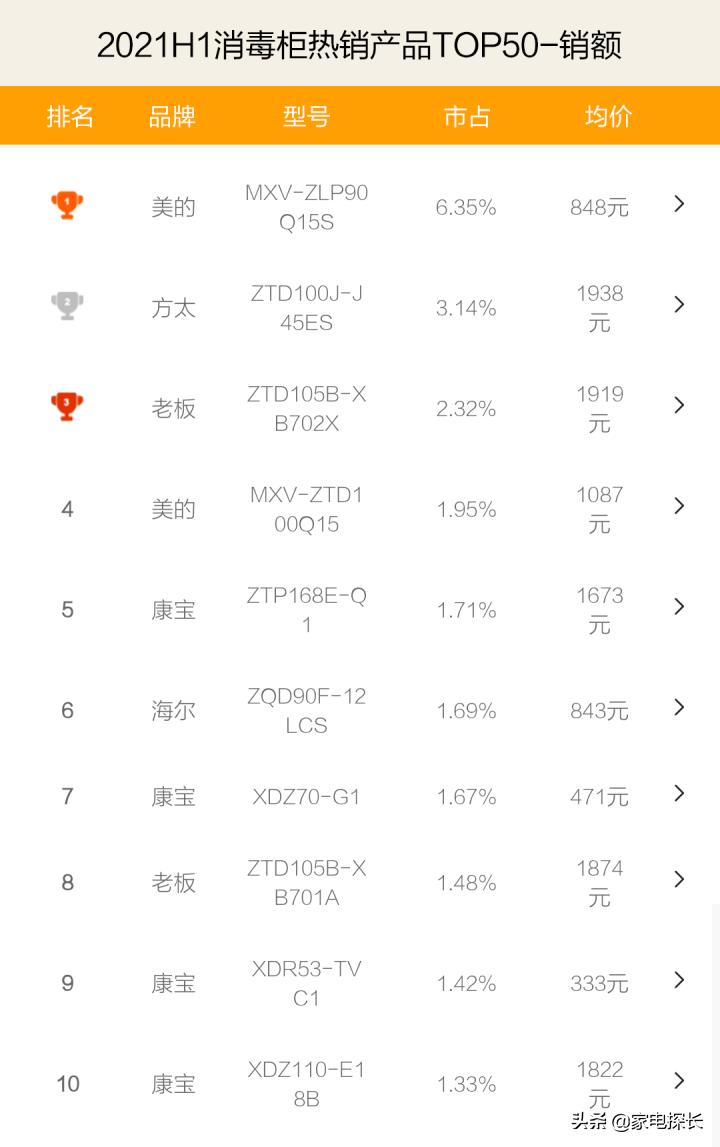Click the 排名 column header
Viewport: 720px width, 1147px height.
(70, 116)
